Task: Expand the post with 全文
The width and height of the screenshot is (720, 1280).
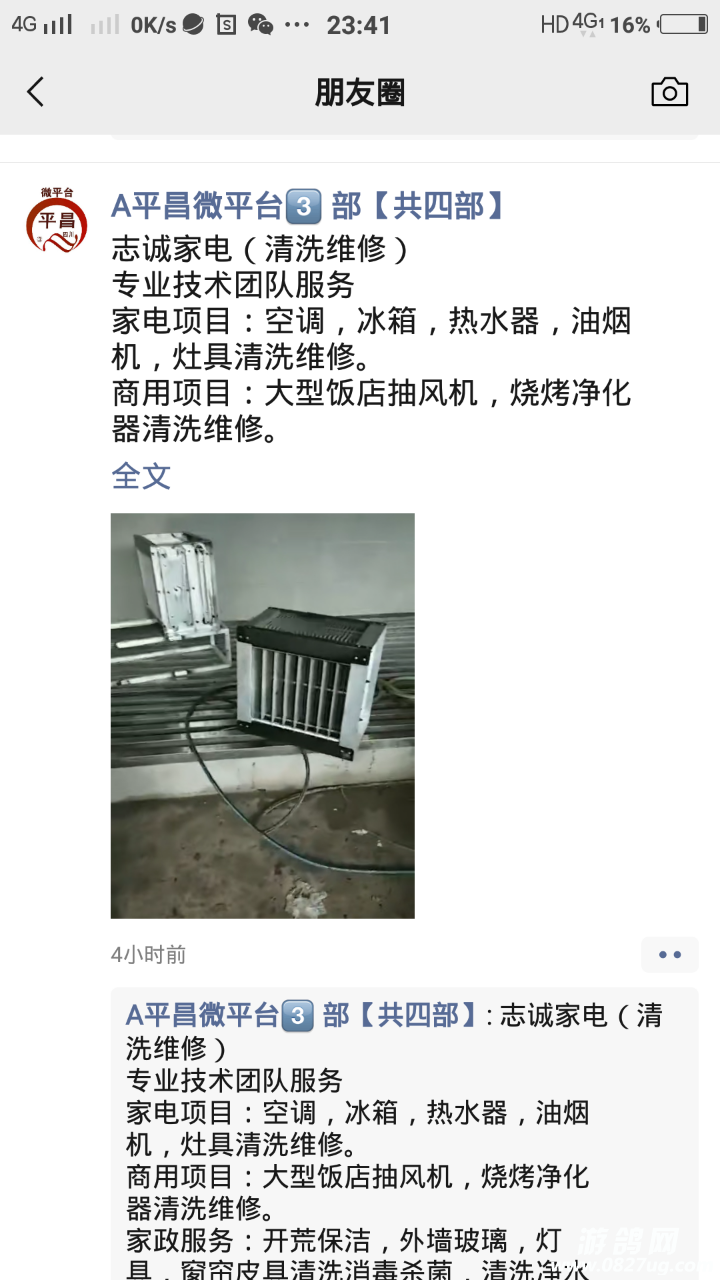Action: [x=141, y=476]
